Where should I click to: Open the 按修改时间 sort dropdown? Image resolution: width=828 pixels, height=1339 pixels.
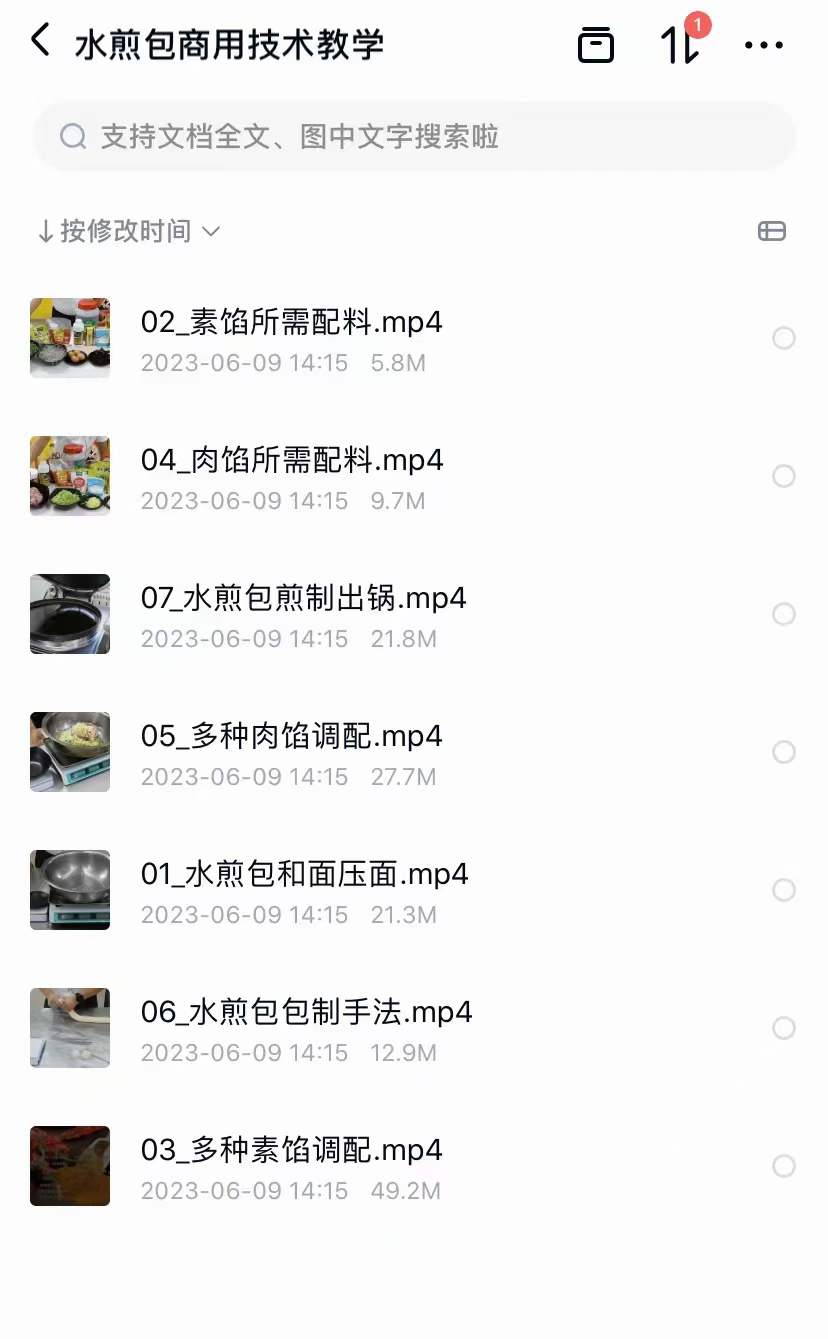(128, 231)
